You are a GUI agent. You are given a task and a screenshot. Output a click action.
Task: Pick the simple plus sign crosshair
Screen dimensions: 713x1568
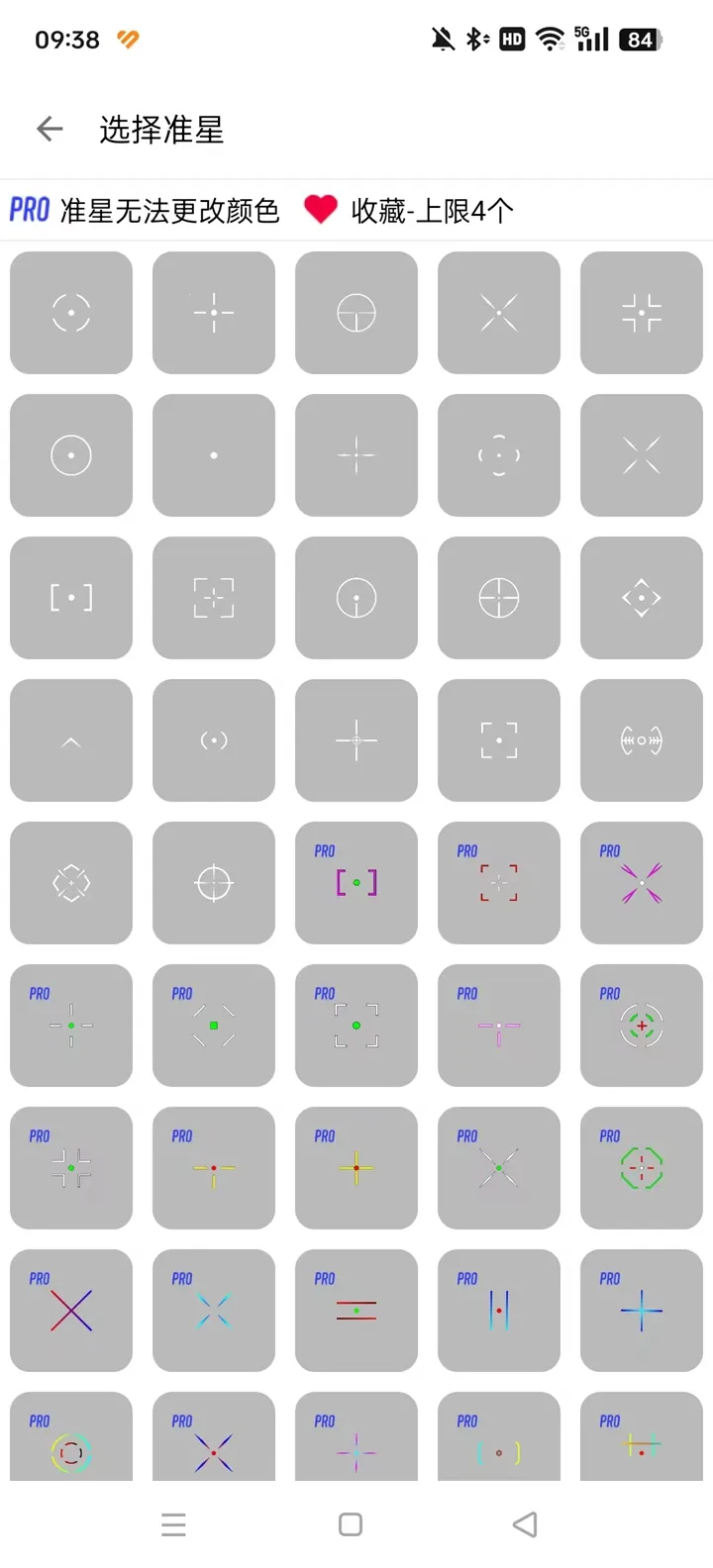point(356,455)
